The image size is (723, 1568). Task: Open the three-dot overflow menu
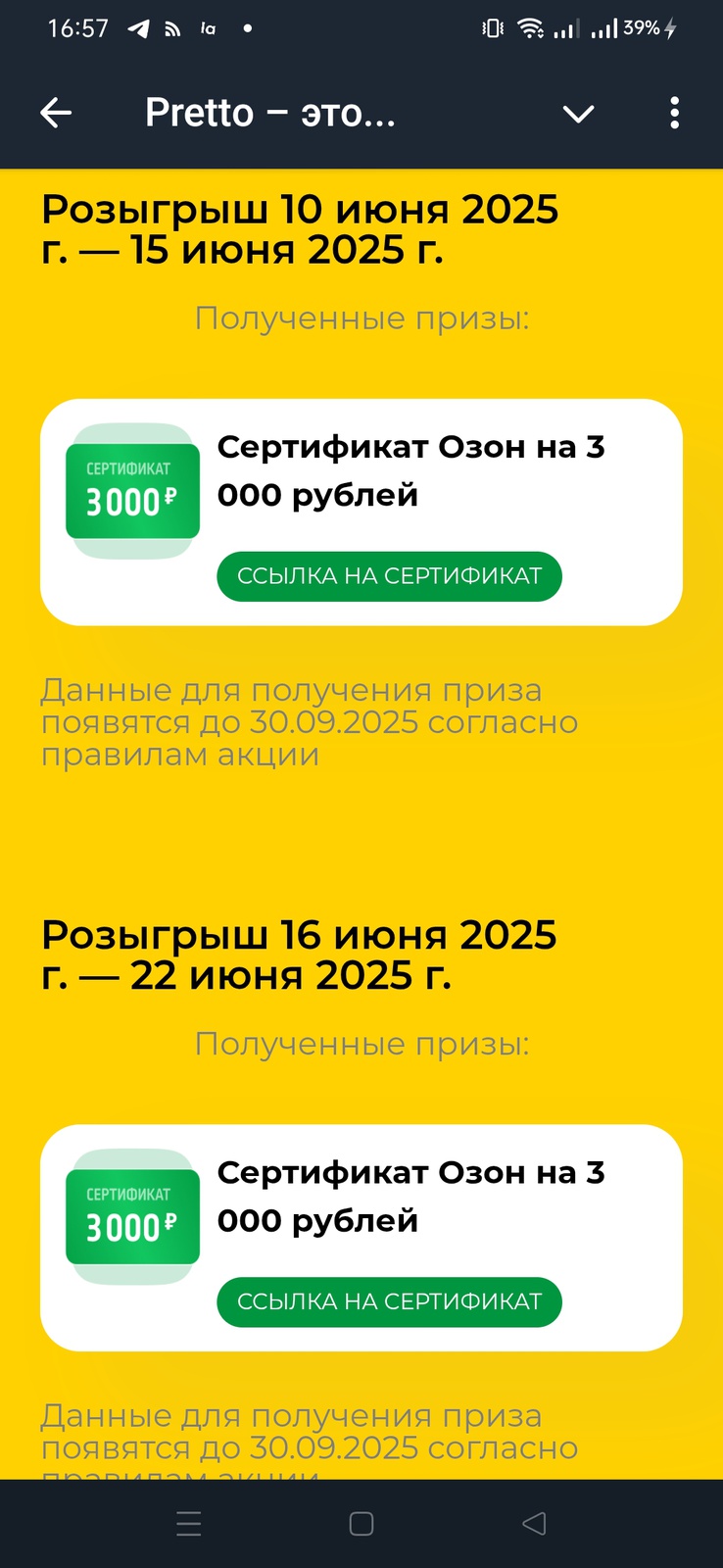[x=674, y=114]
